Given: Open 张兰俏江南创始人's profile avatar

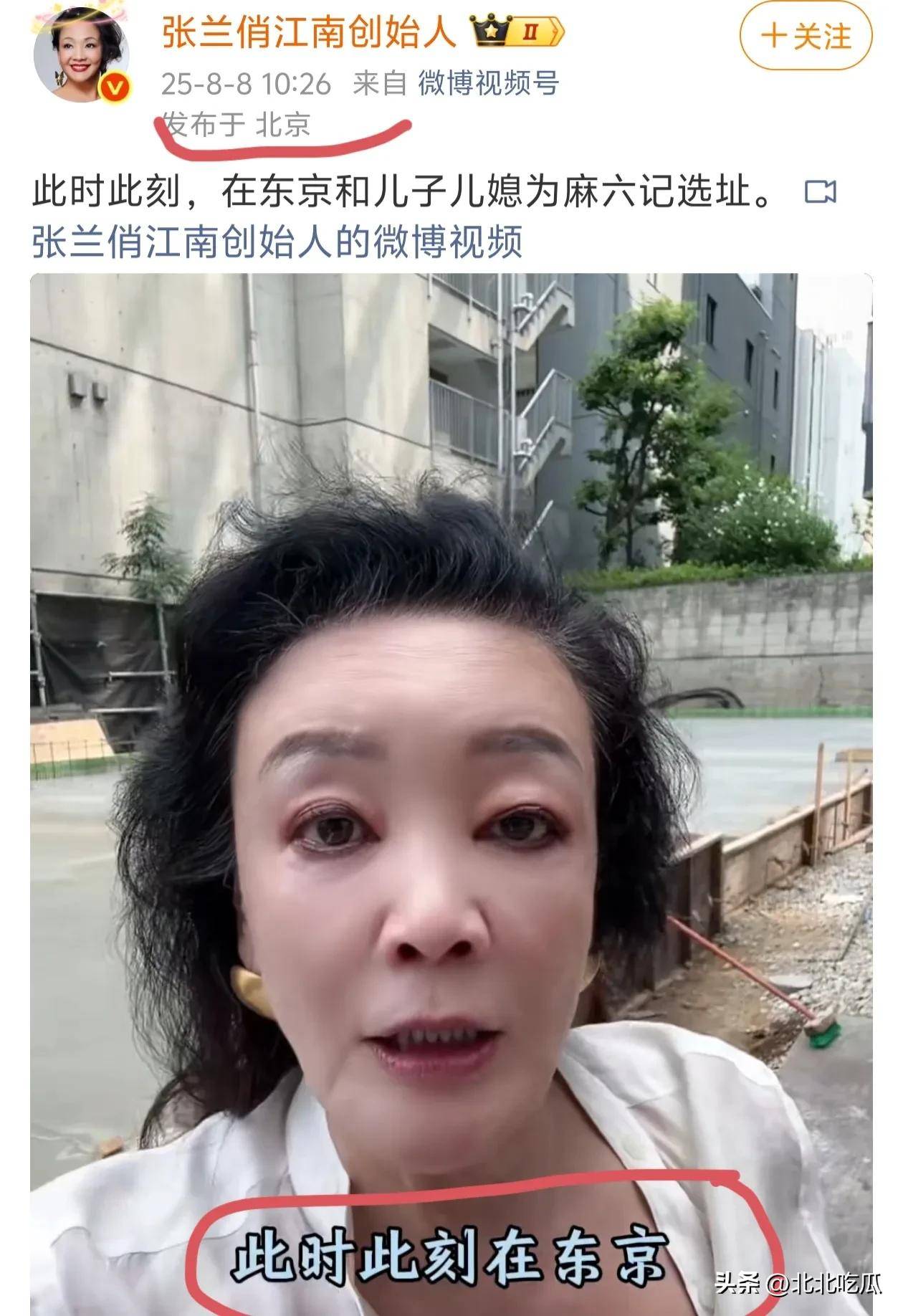Looking at the screenshot, I should [82, 56].
